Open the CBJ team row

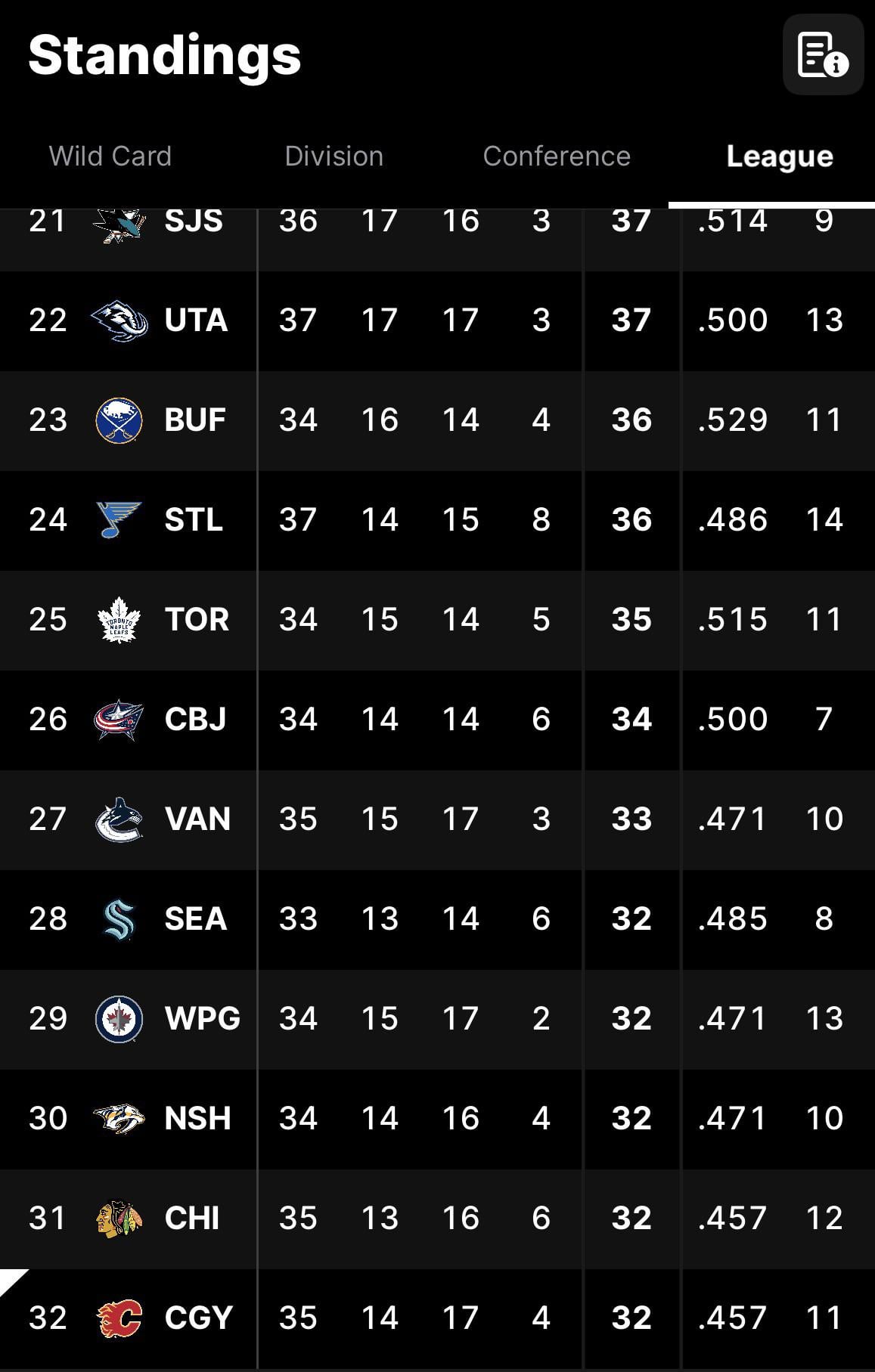coord(195,719)
